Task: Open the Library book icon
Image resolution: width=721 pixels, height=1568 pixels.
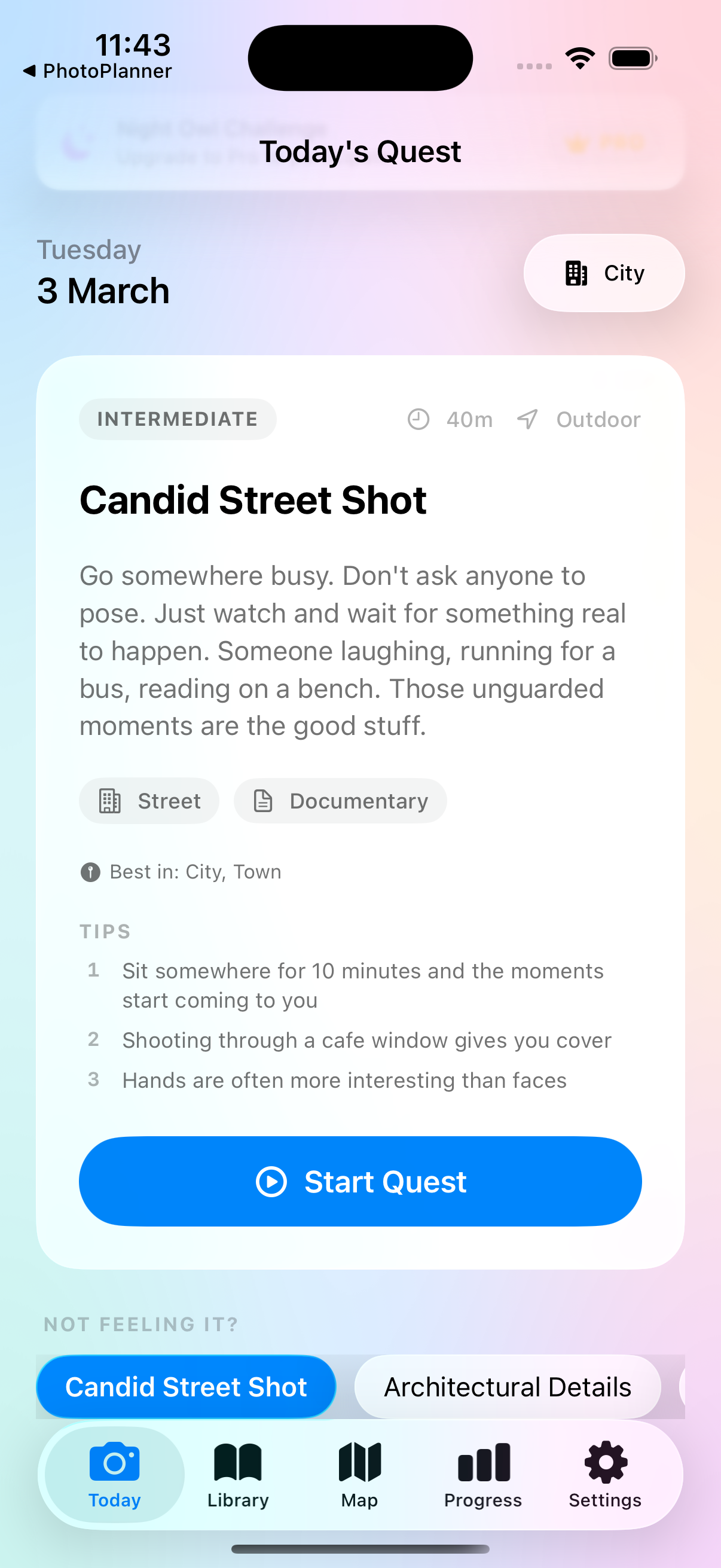Action: point(237,1461)
